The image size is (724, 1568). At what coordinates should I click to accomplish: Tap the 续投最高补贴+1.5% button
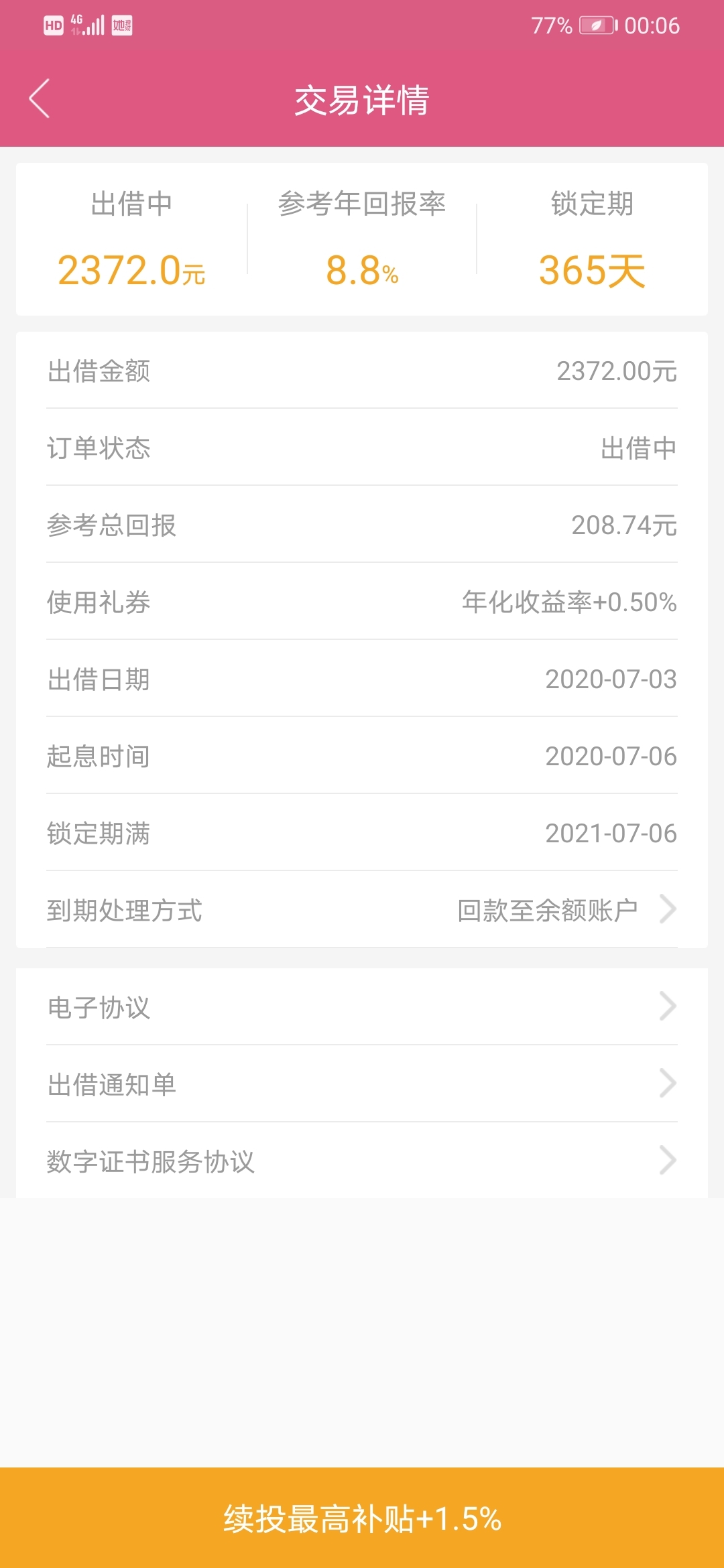point(362,1518)
